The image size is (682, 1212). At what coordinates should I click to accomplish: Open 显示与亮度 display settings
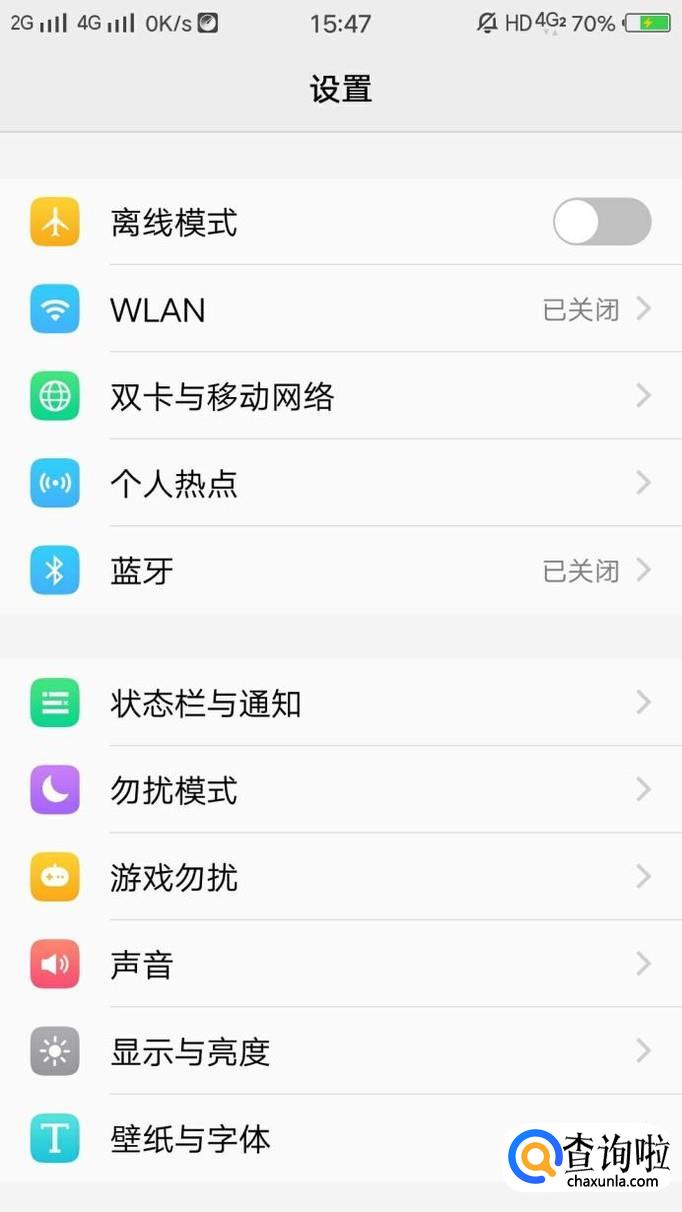click(340, 1051)
